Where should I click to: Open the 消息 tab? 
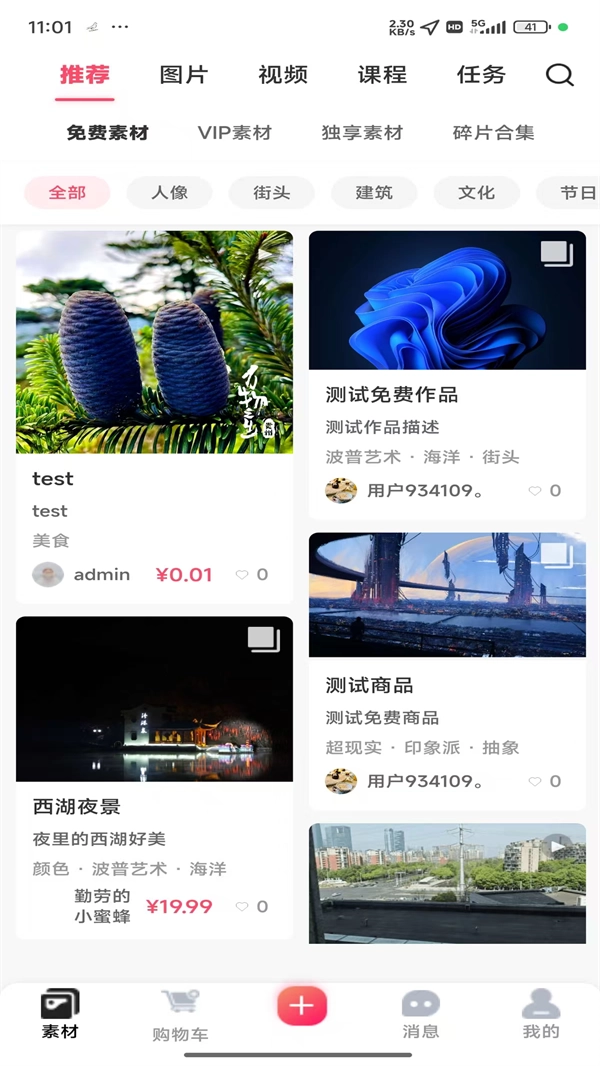[x=420, y=1013]
